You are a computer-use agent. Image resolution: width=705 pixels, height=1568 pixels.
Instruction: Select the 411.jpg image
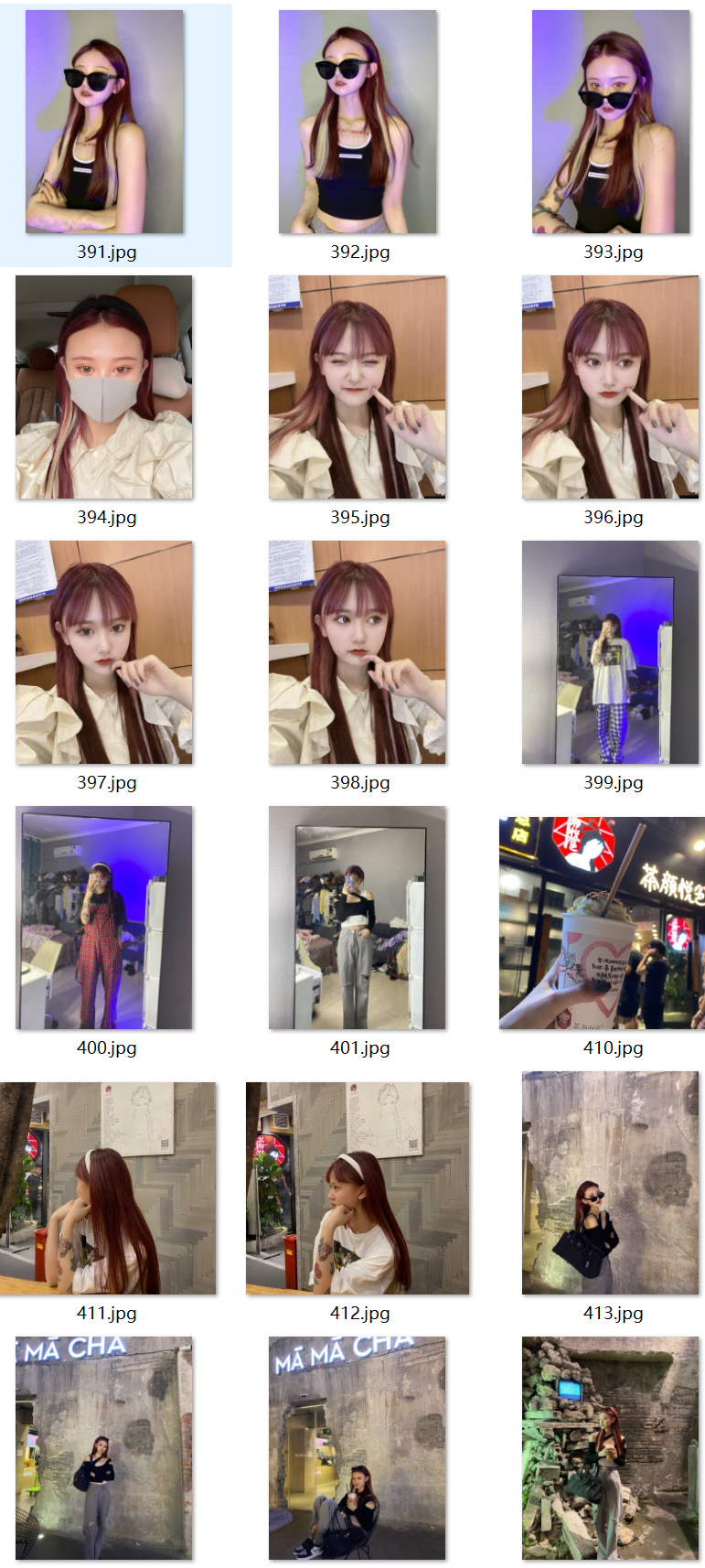pos(107,1187)
